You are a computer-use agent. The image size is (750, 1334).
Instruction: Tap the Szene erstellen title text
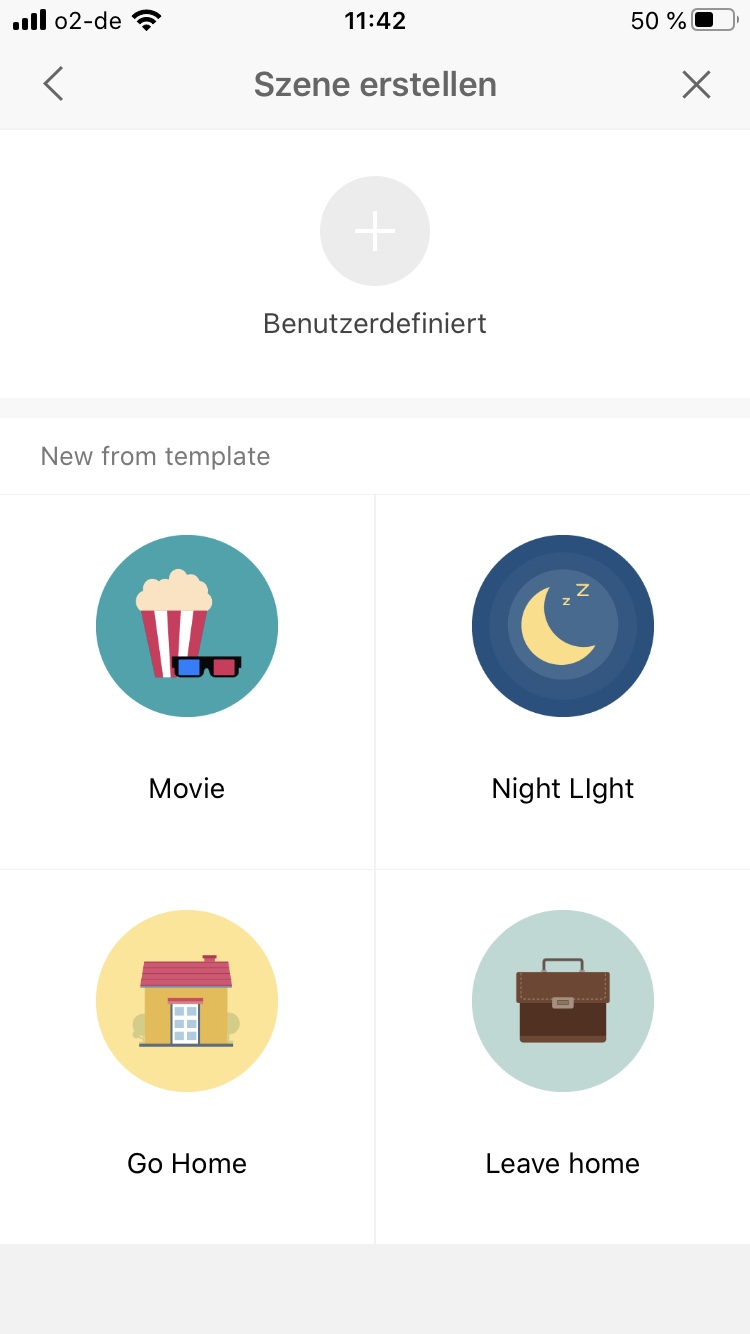point(375,84)
